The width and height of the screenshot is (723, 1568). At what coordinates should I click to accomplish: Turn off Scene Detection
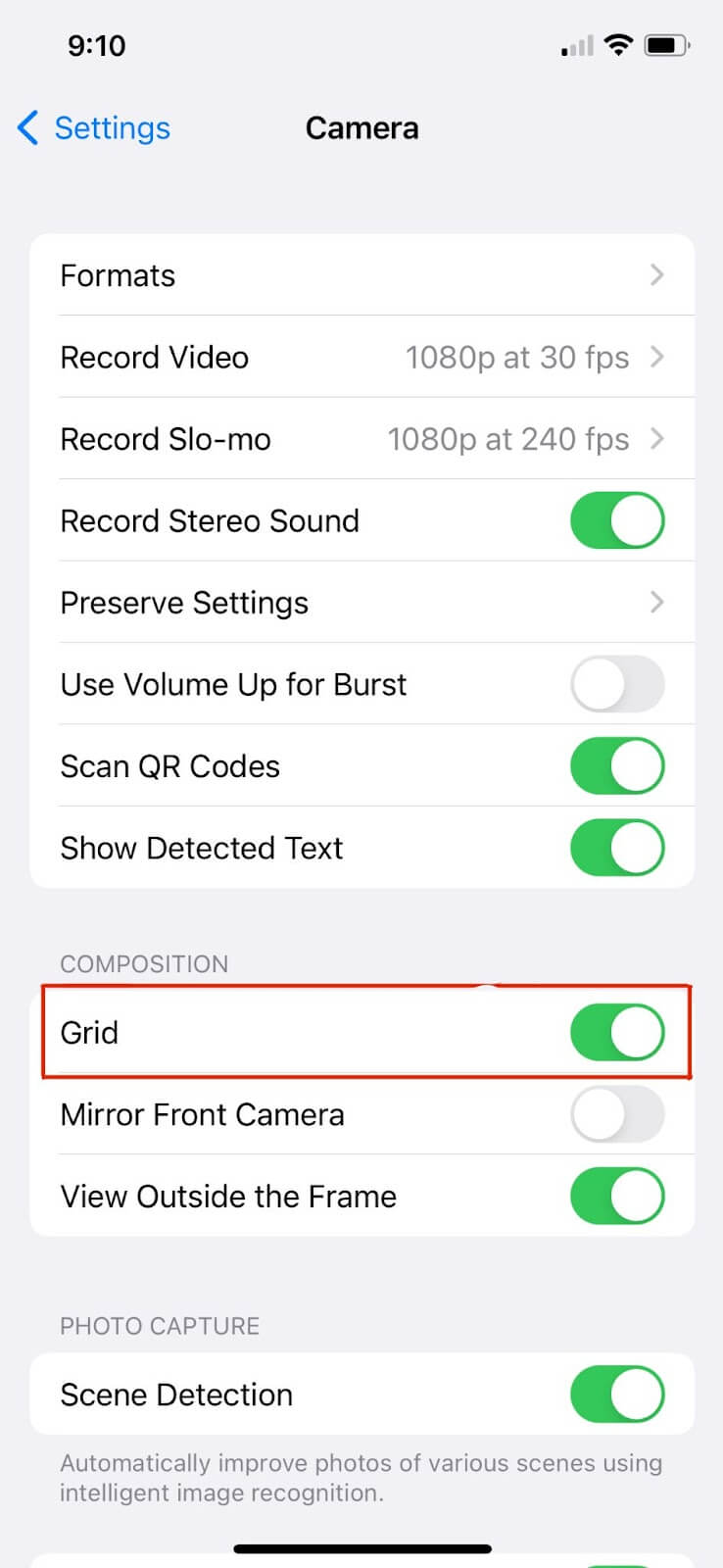tap(617, 1395)
